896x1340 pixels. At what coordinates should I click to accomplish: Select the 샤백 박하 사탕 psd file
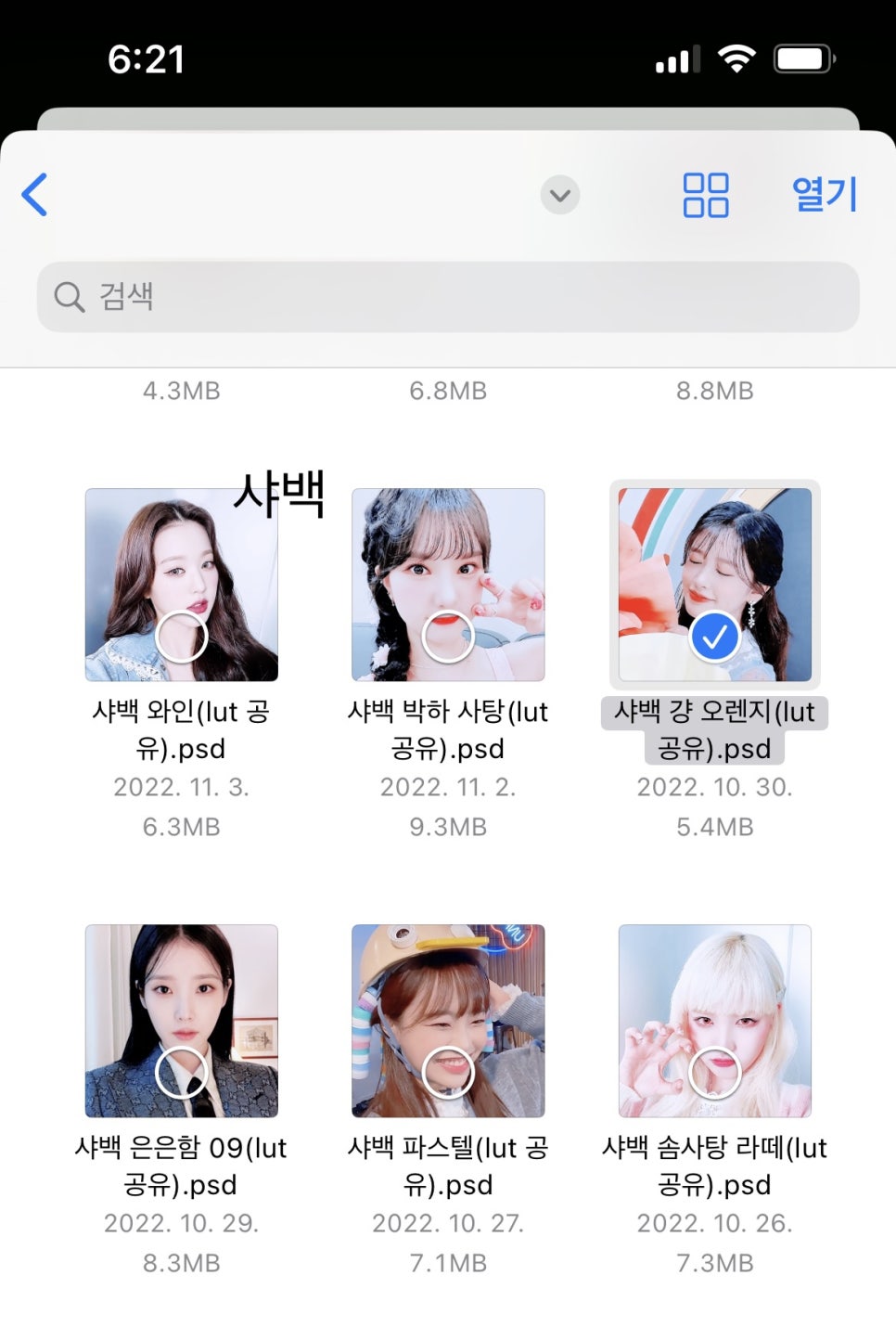click(448, 586)
